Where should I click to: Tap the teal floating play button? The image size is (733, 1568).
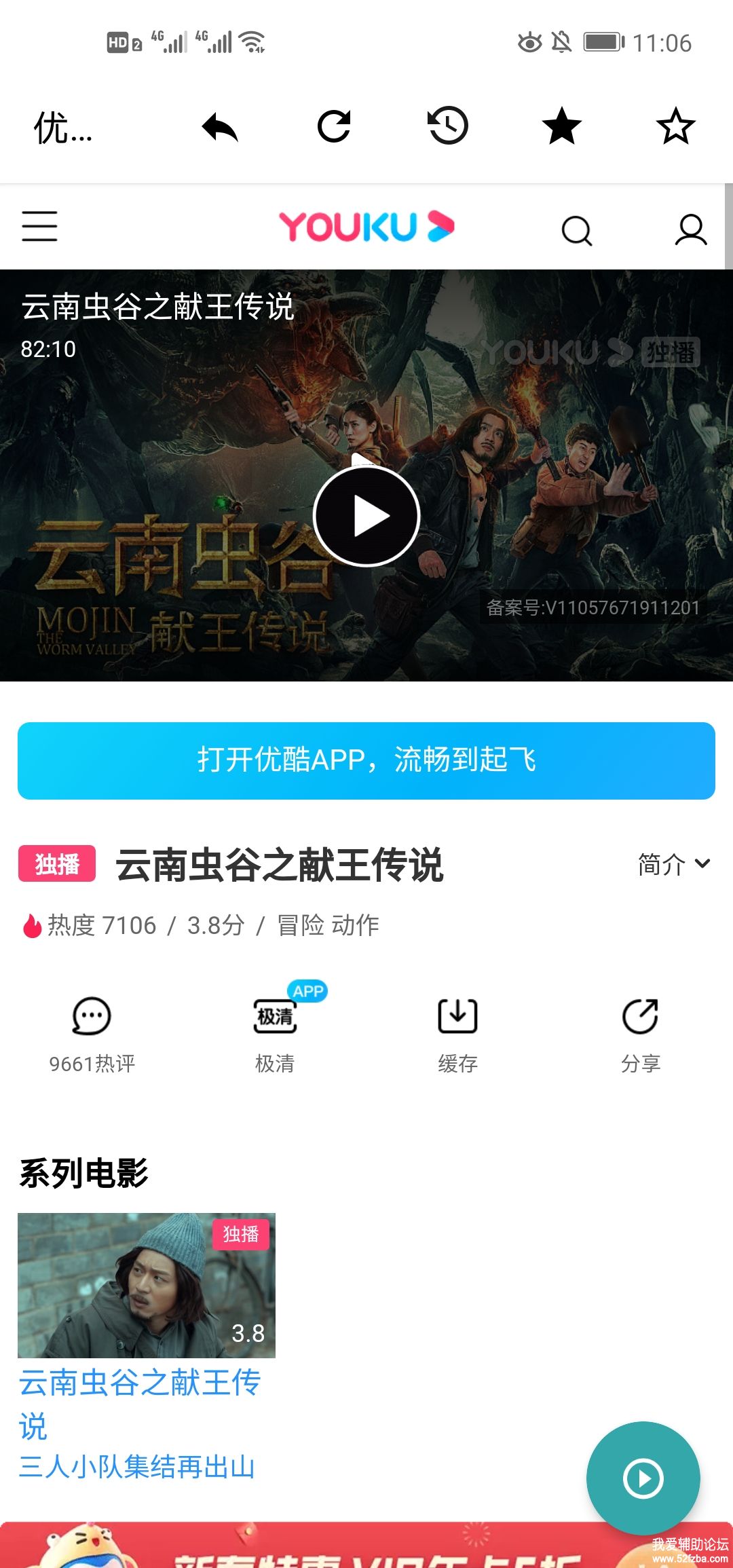(x=643, y=1478)
